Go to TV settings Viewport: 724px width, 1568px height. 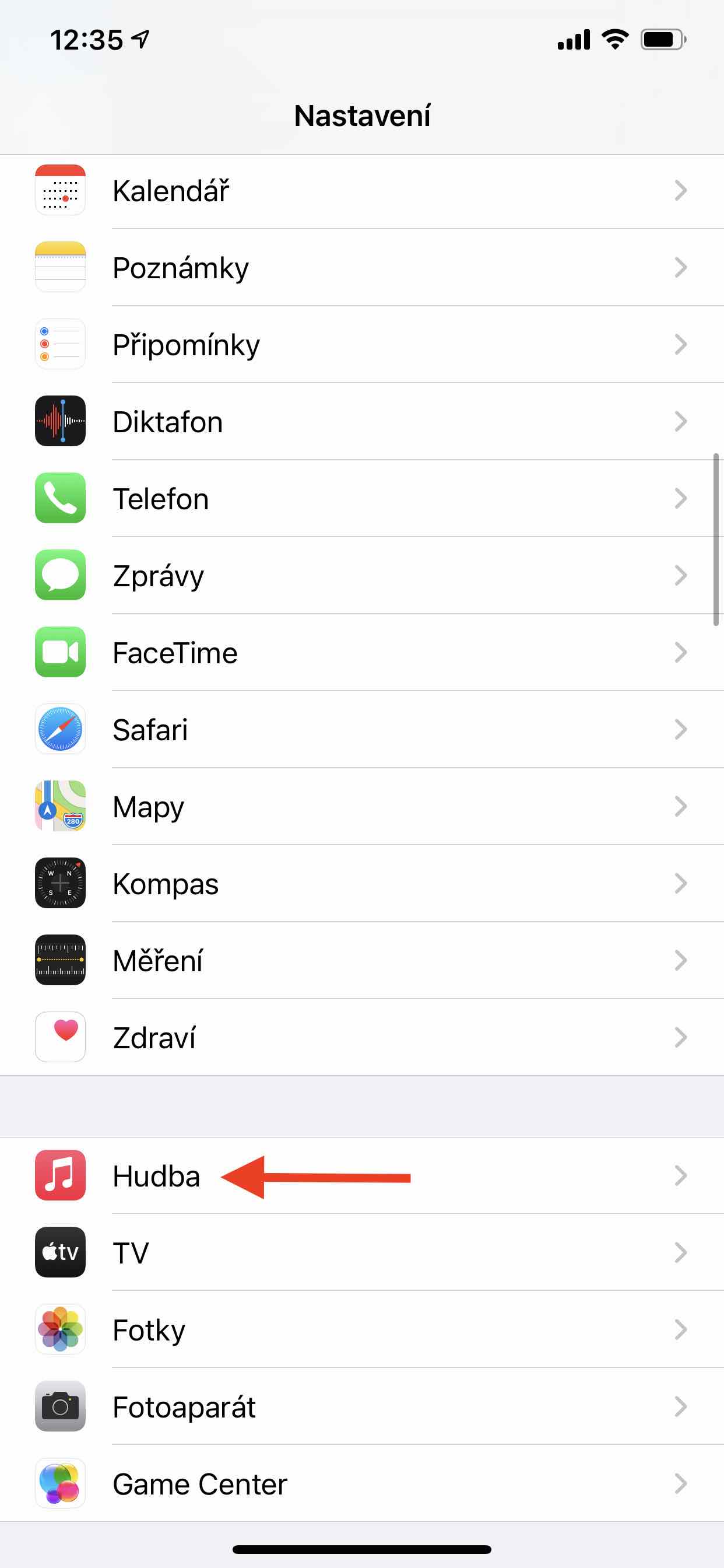(362, 1252)
